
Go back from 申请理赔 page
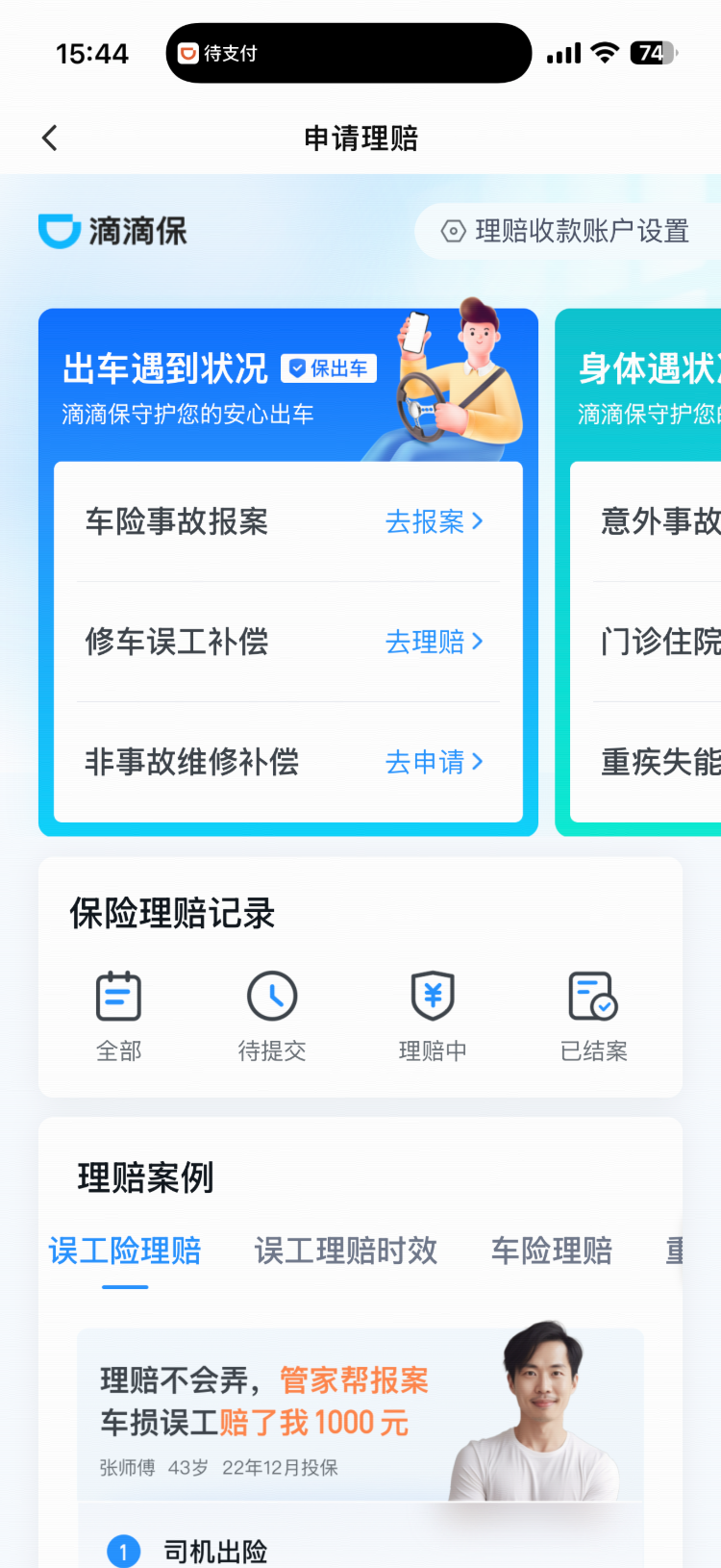coord(50,139)
